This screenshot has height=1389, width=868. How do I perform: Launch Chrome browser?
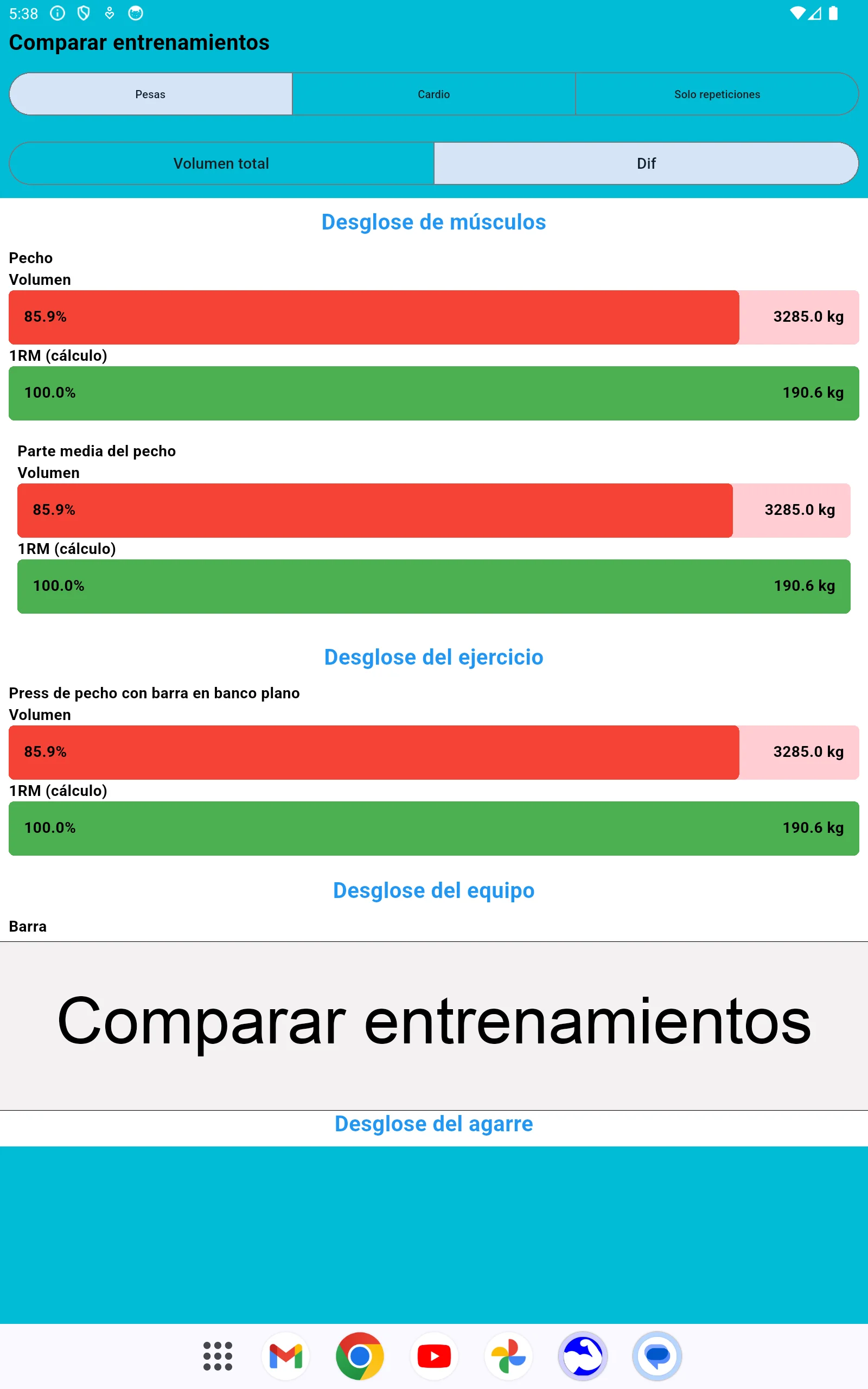coord(360,1356)
